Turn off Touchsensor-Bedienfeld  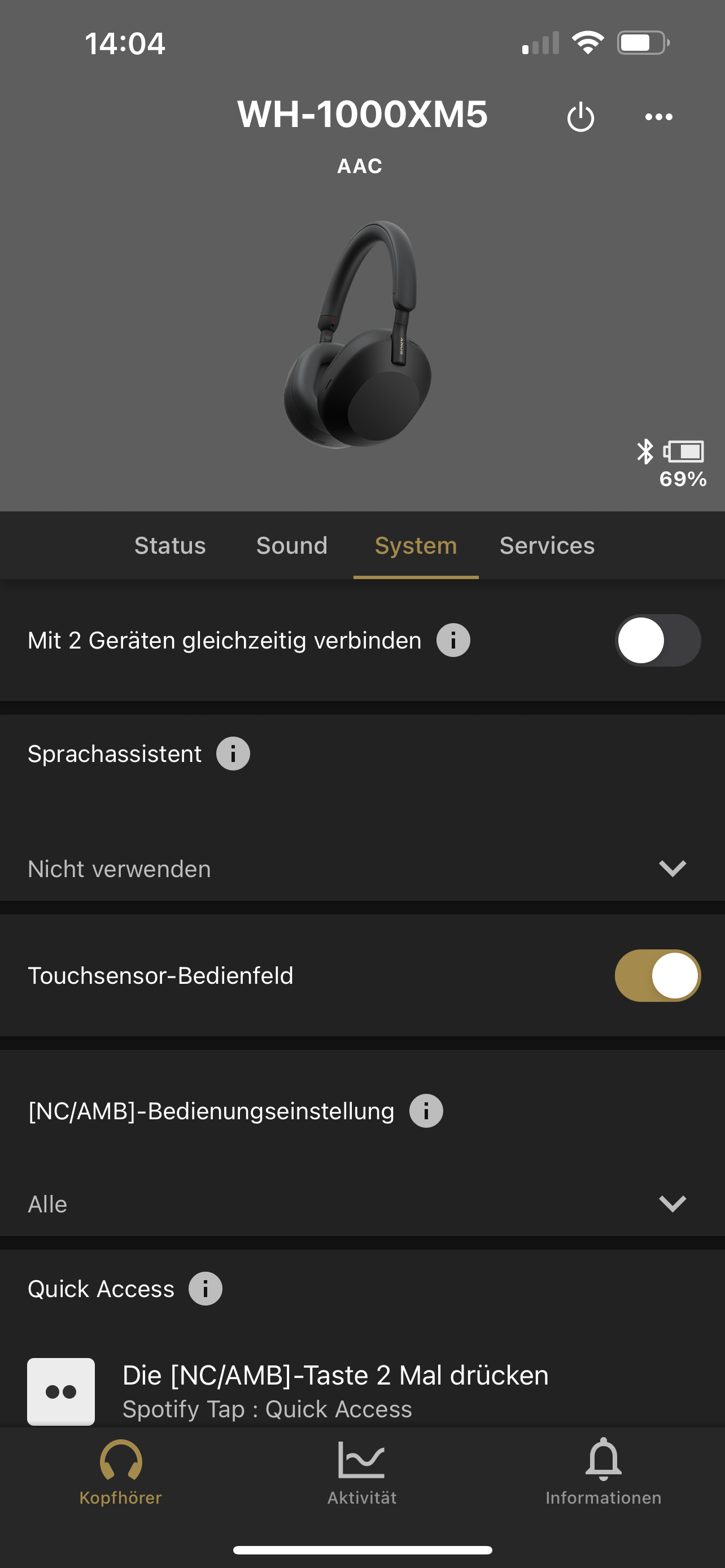(x=657, y=975)
